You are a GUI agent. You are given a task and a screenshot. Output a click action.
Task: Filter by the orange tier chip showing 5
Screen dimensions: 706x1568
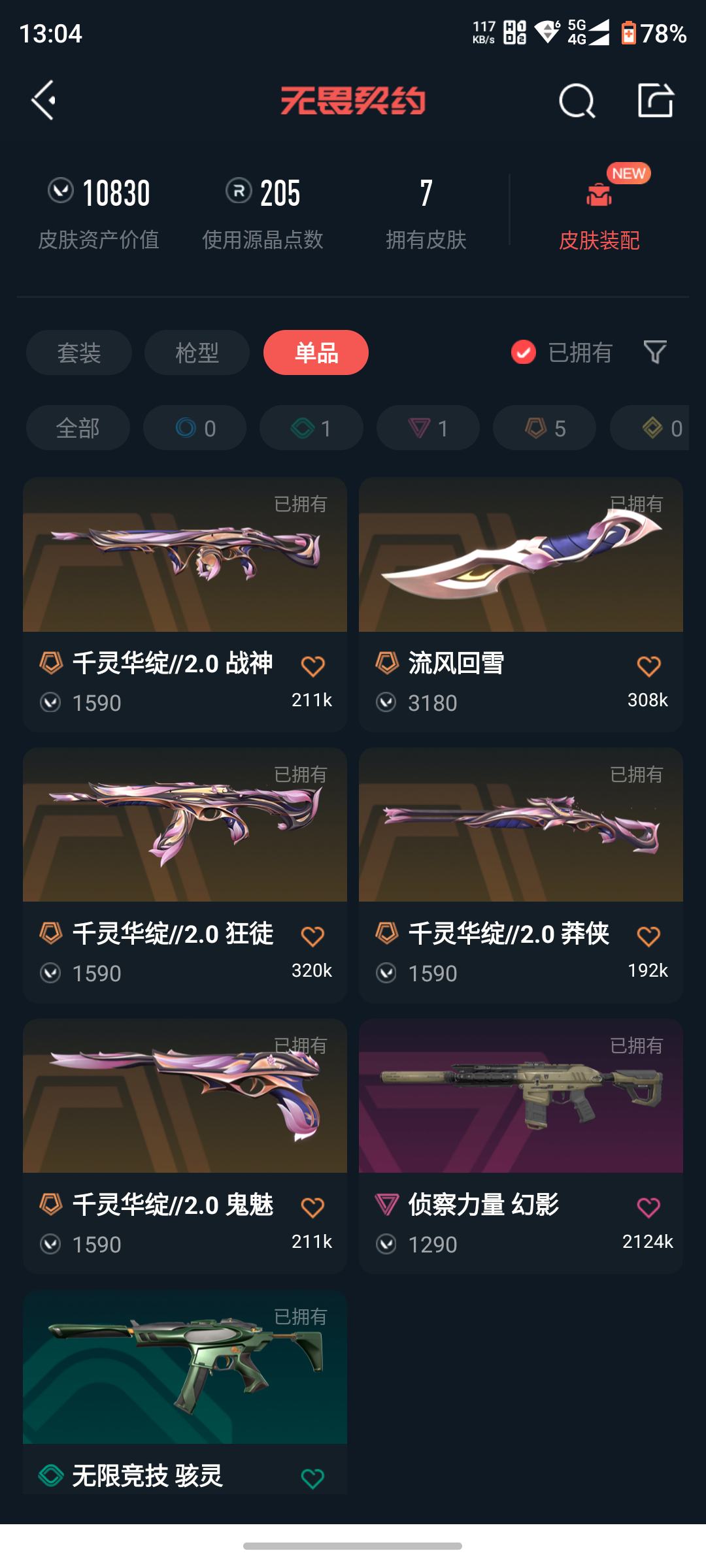pos(545,428)
